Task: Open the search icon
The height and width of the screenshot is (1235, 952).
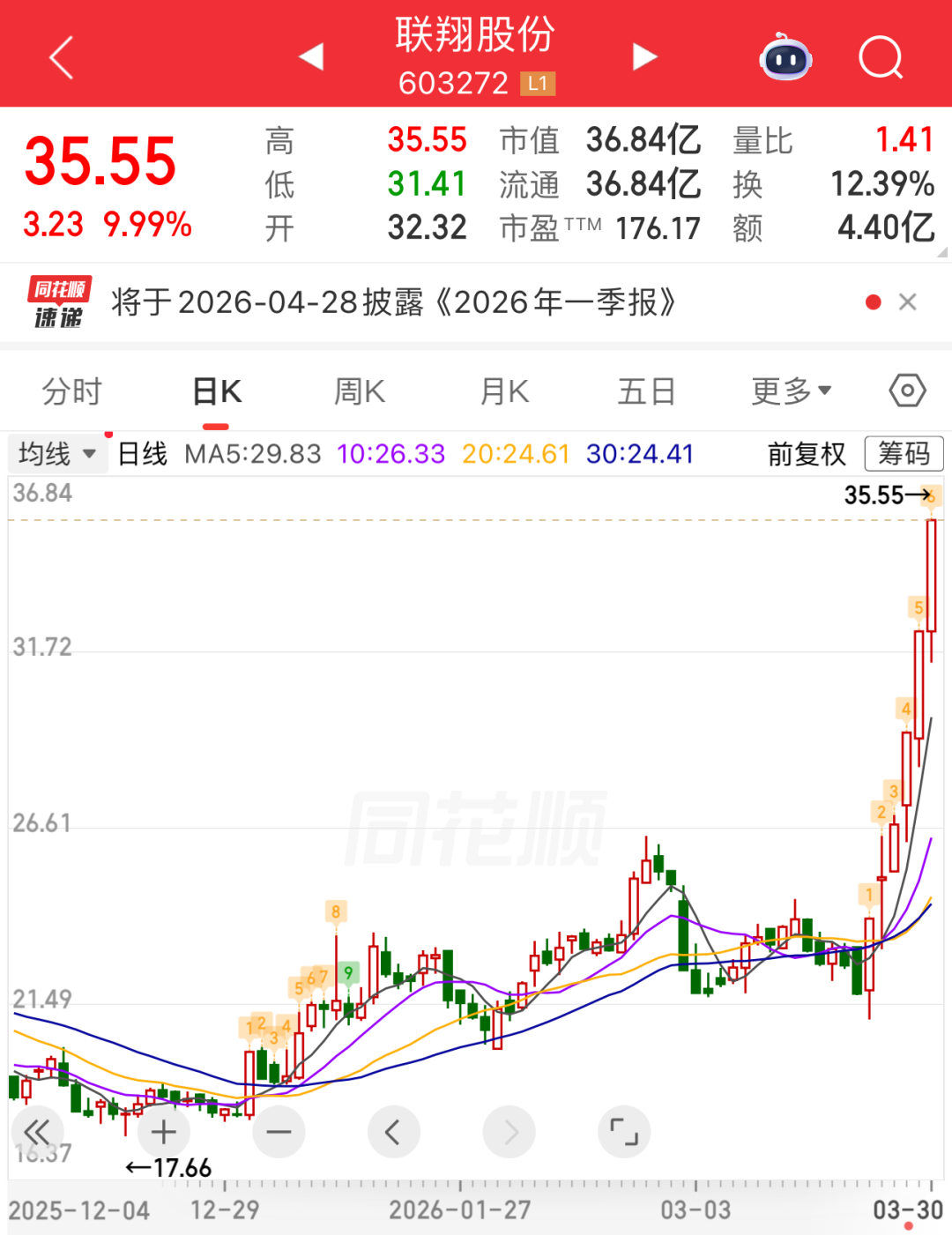Action: pos(880,58)
